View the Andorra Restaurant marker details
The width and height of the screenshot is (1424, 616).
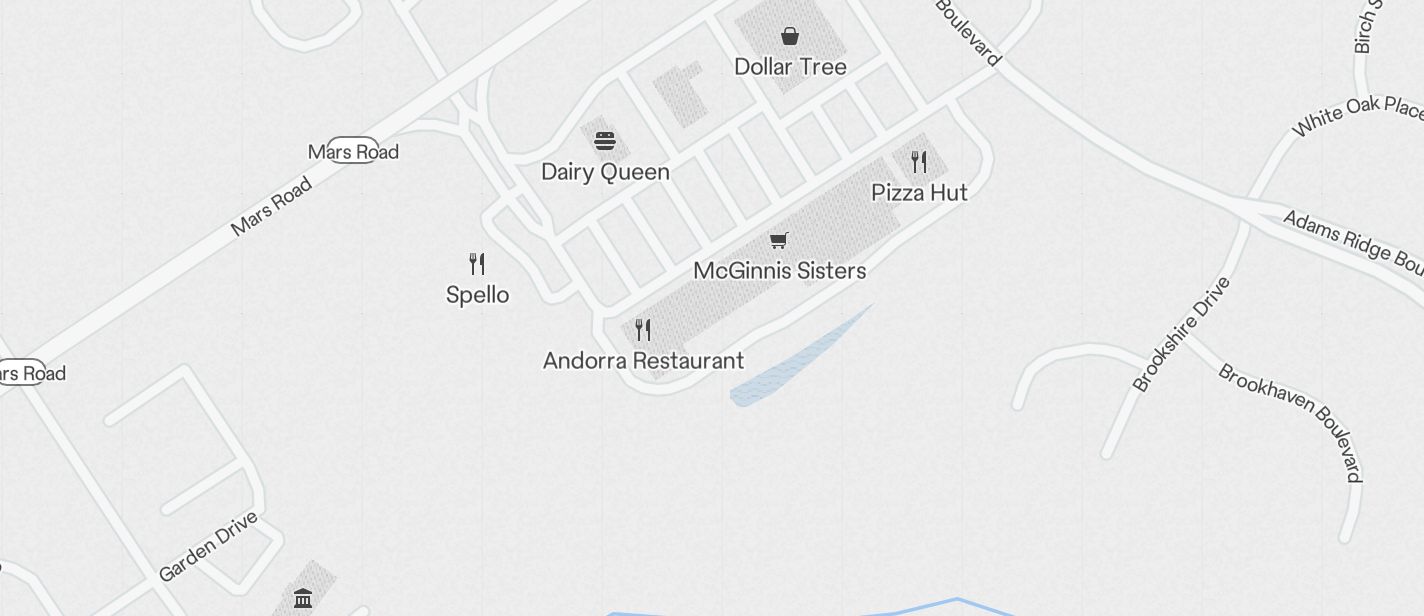[643, 330]
